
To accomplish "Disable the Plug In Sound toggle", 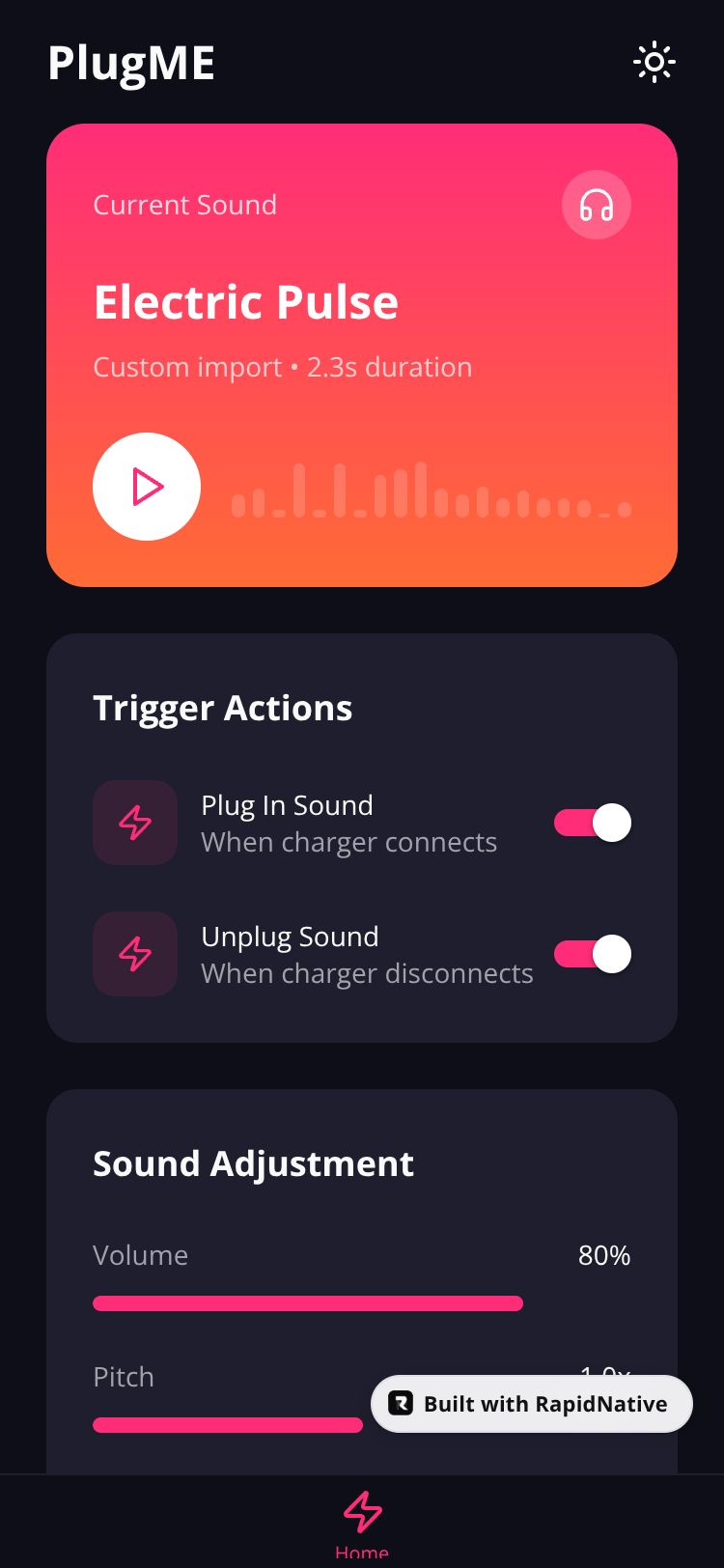I will (592, 823).
